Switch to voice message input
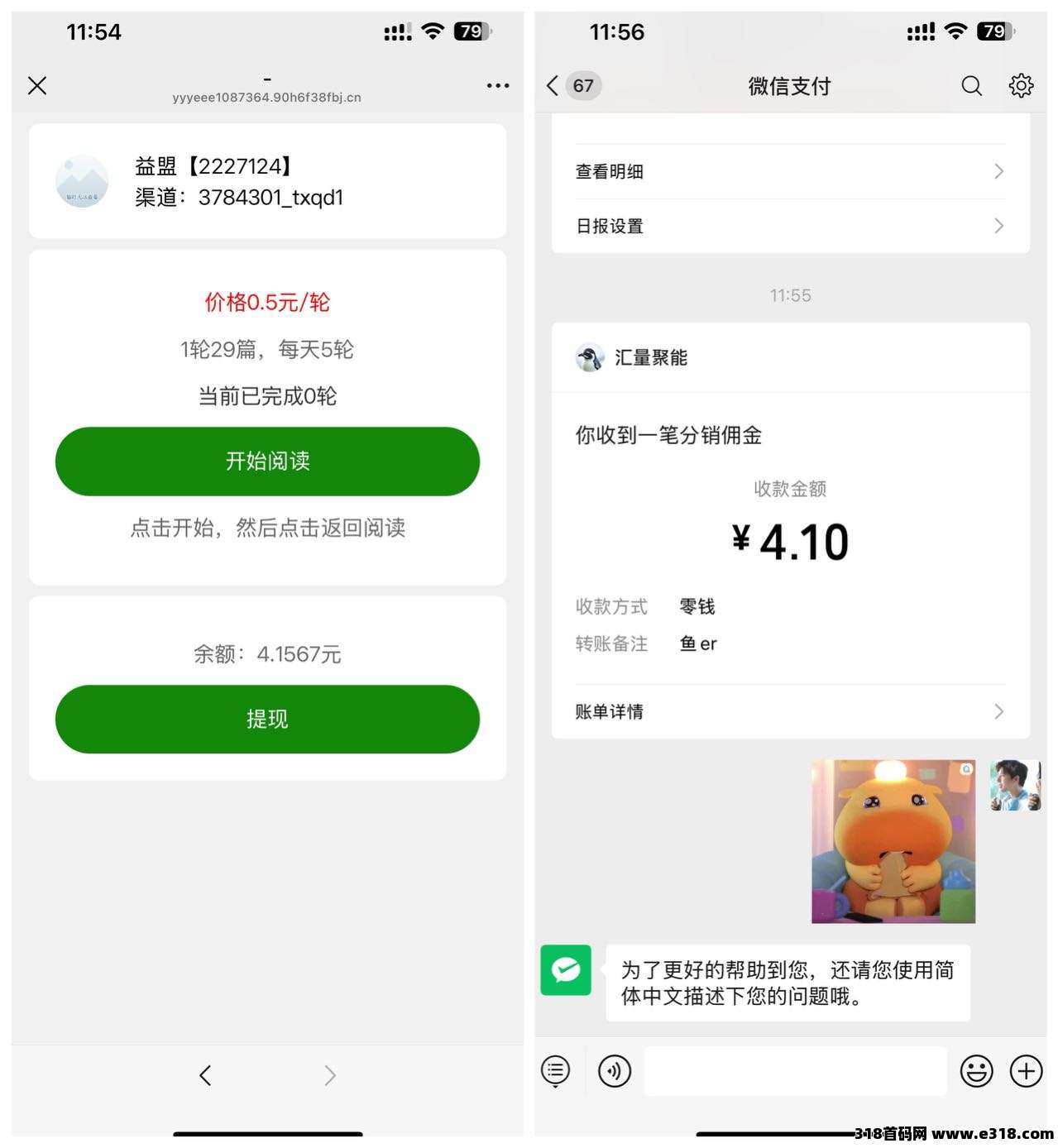The height and width of the screenshot is (1148, 1058). (x=614, y=1071)
